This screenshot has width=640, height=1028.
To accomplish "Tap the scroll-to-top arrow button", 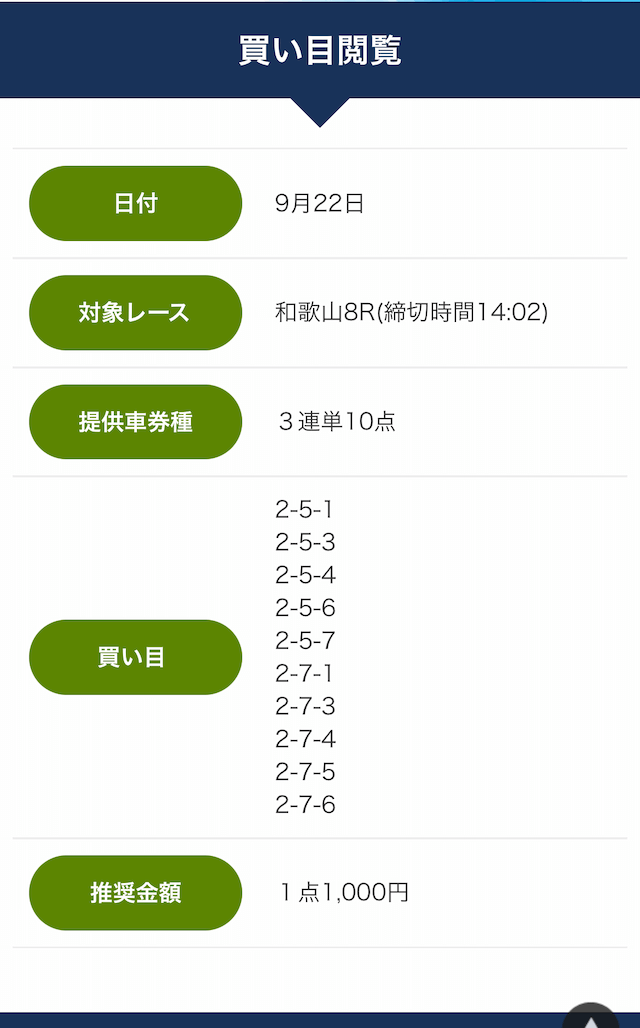I will pyautogui.click(x=590, y=1016).
